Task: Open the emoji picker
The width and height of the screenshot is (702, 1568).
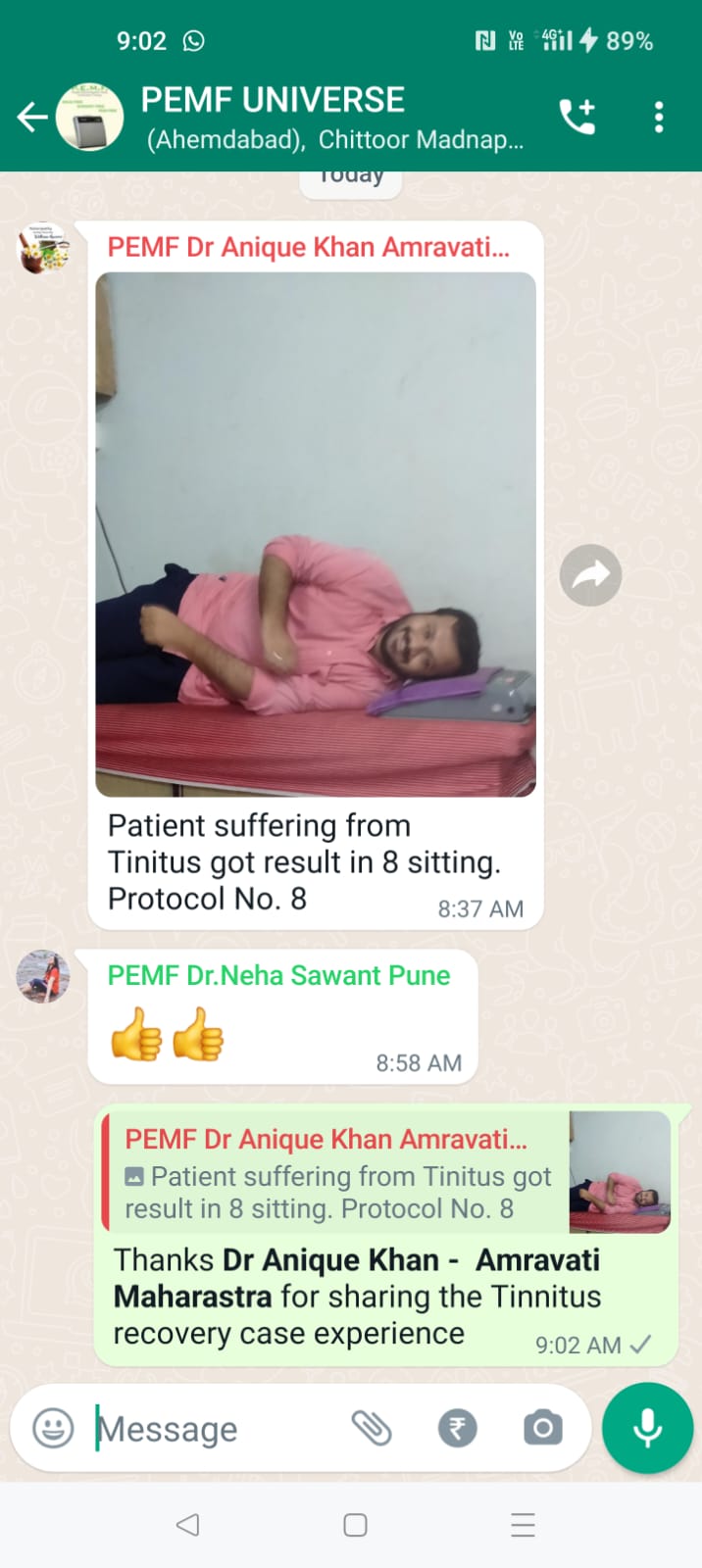Action: [53, 1428]
